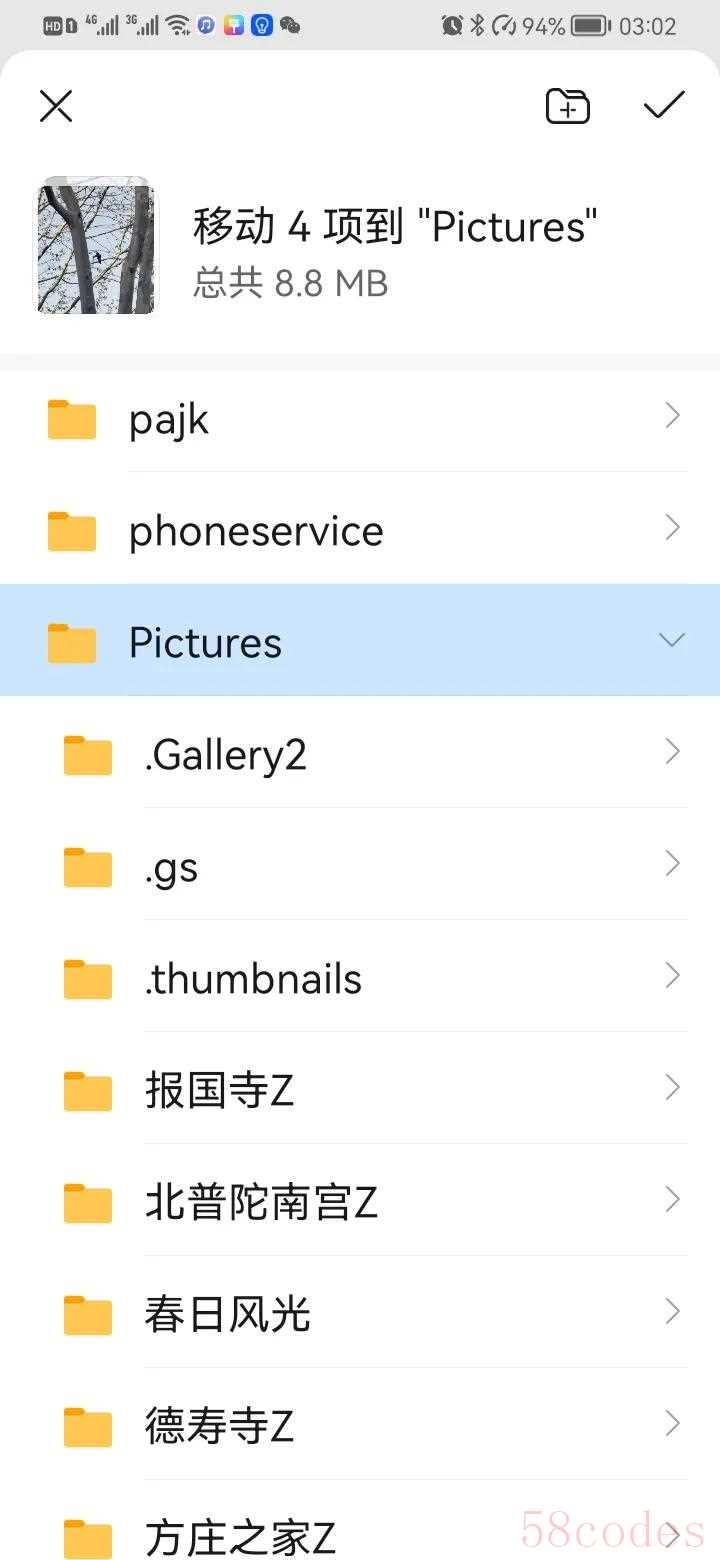Open the pajk folder
720x1560 pixels.
pos(360,419)
